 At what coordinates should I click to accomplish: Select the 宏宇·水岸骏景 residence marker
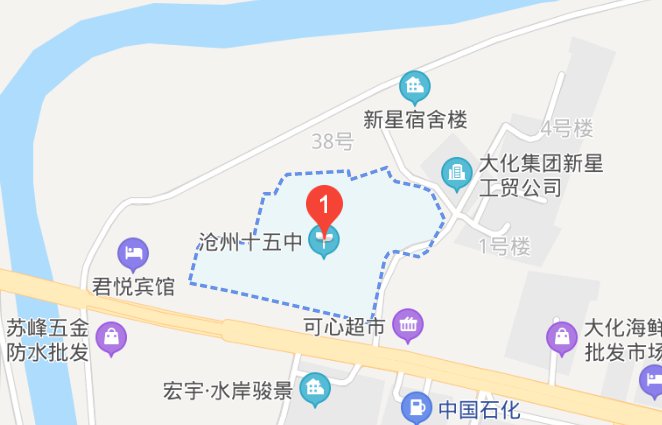tap(316, 389)
